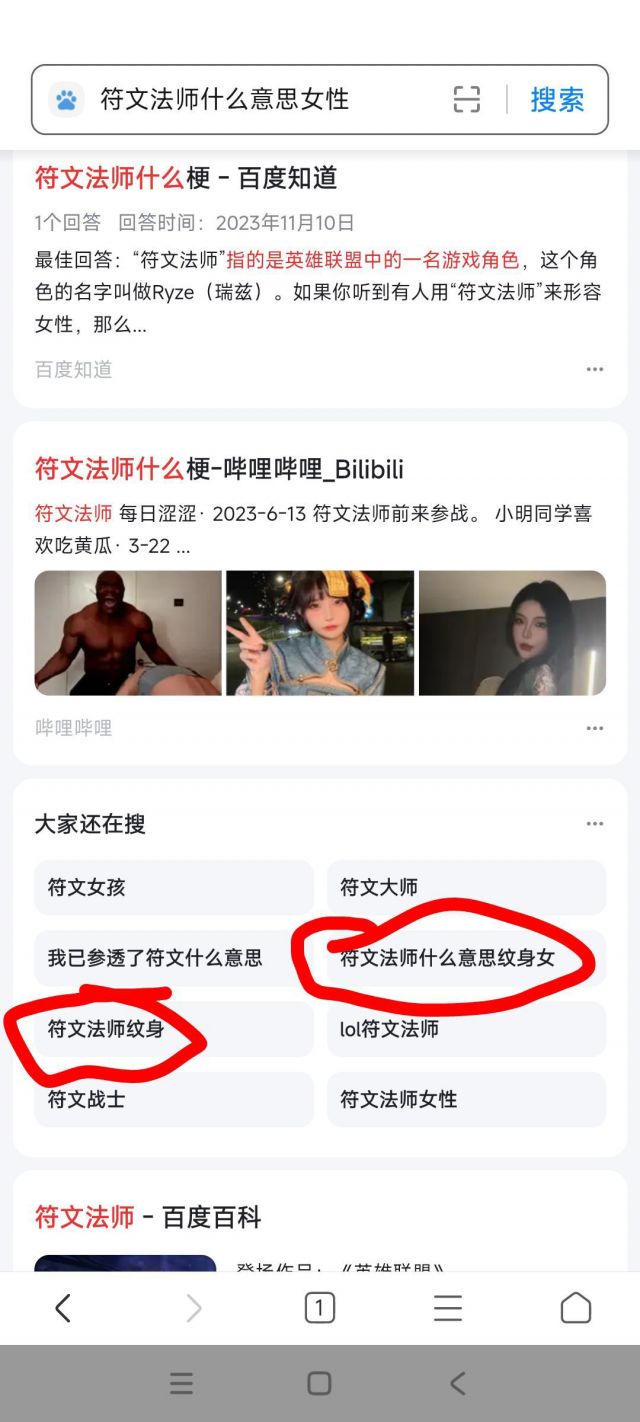Select the suggestion 我已参透了符文什么意思
The height and width of the screenshot is (1422, 640).
(173, 958)
